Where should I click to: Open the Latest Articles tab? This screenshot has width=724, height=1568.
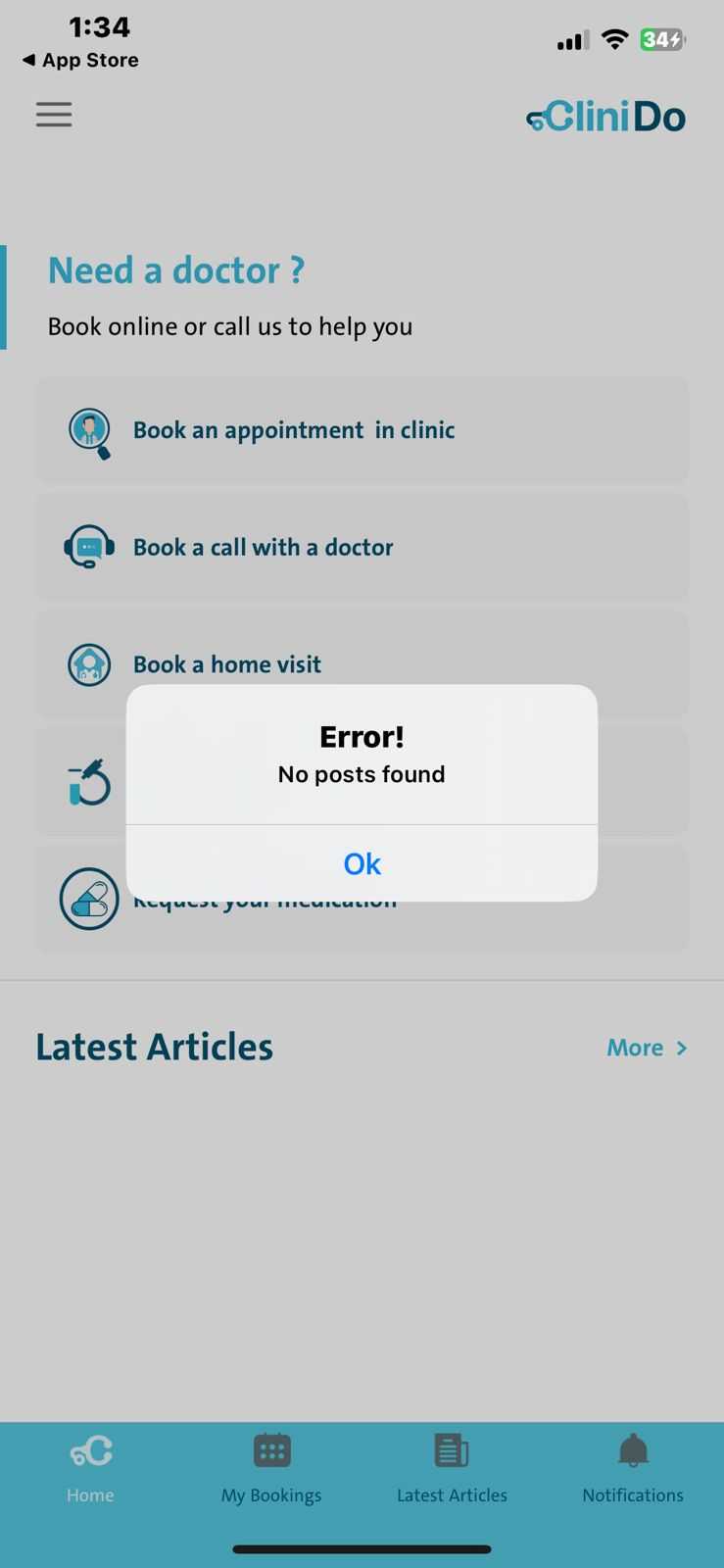(x=452, y=1467)
